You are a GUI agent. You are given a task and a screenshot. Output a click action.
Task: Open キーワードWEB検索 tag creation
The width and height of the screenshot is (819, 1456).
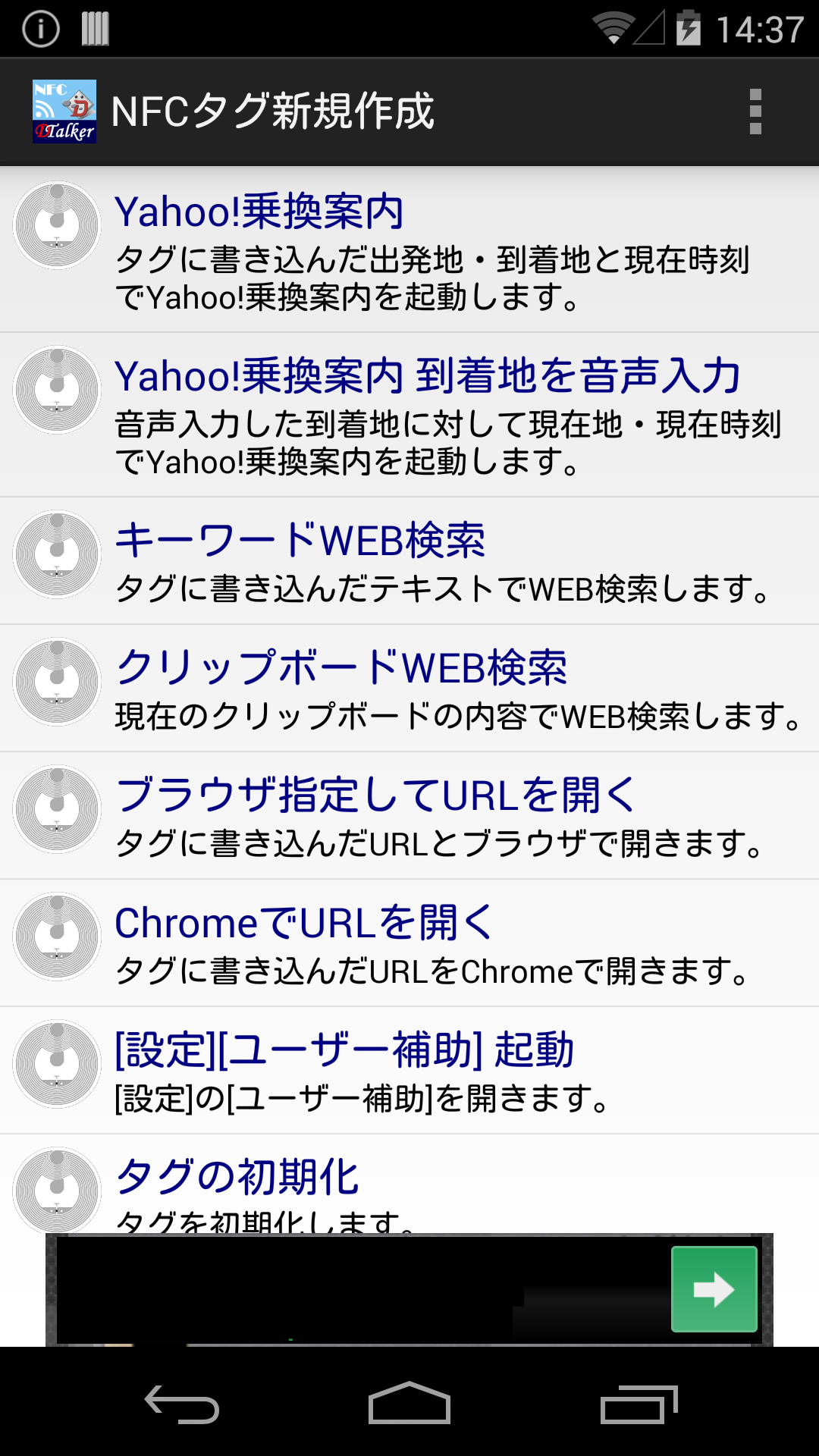pyautogui.click(x=409, y=561)
